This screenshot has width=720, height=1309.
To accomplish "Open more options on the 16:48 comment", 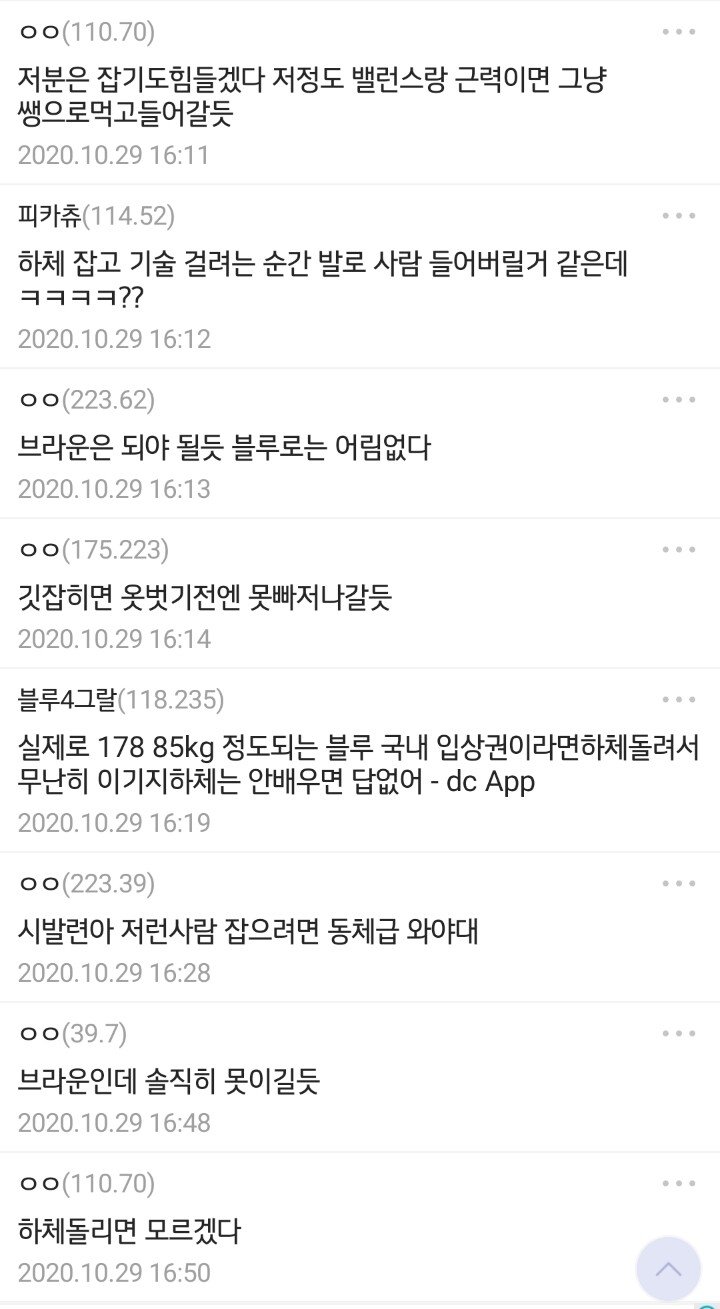I will 679,1034.
